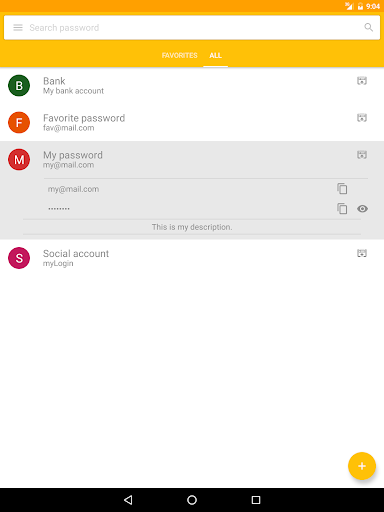Select the All tab
The width and height of the screenshot is (384, 512).
pyautogui.click(x=215, y=55)
